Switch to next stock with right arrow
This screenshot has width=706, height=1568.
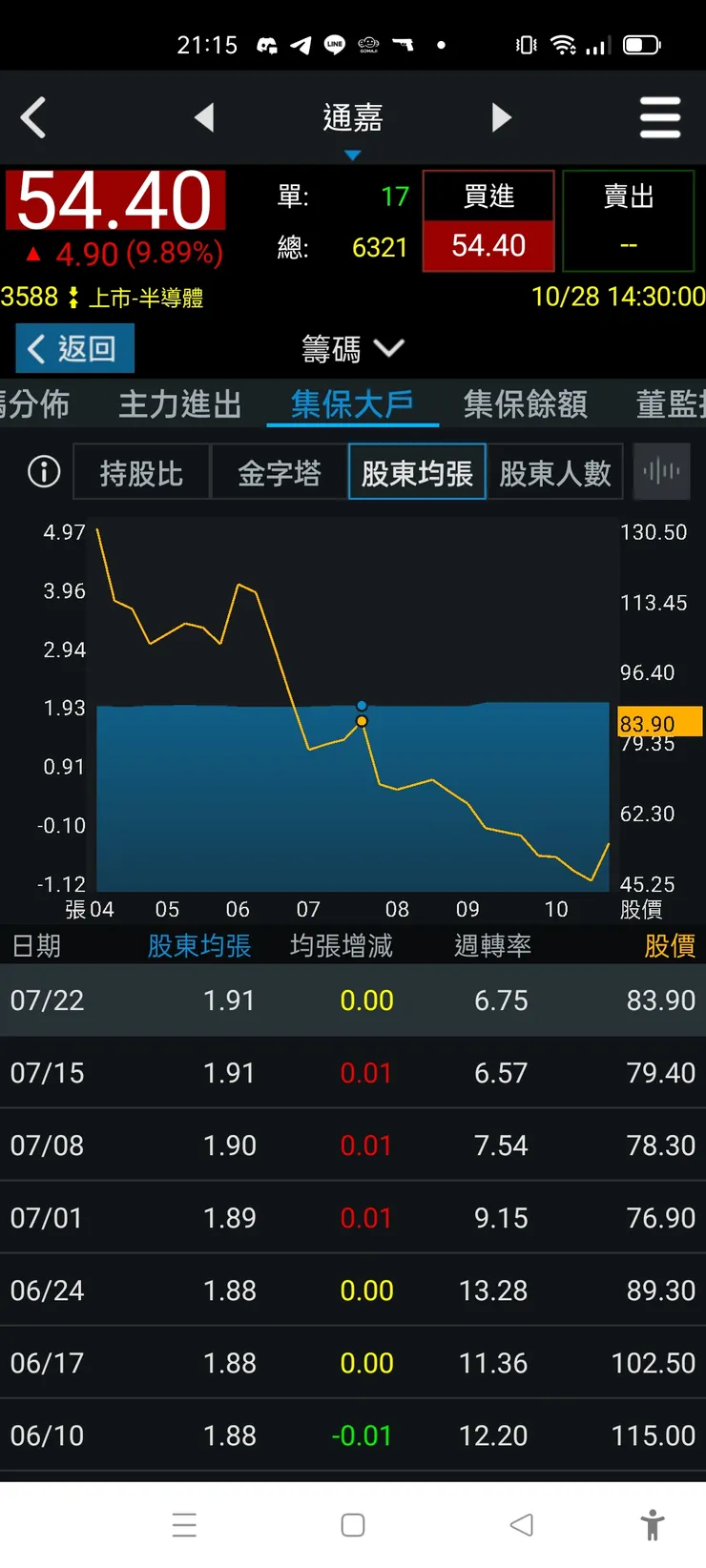(502, 117)
